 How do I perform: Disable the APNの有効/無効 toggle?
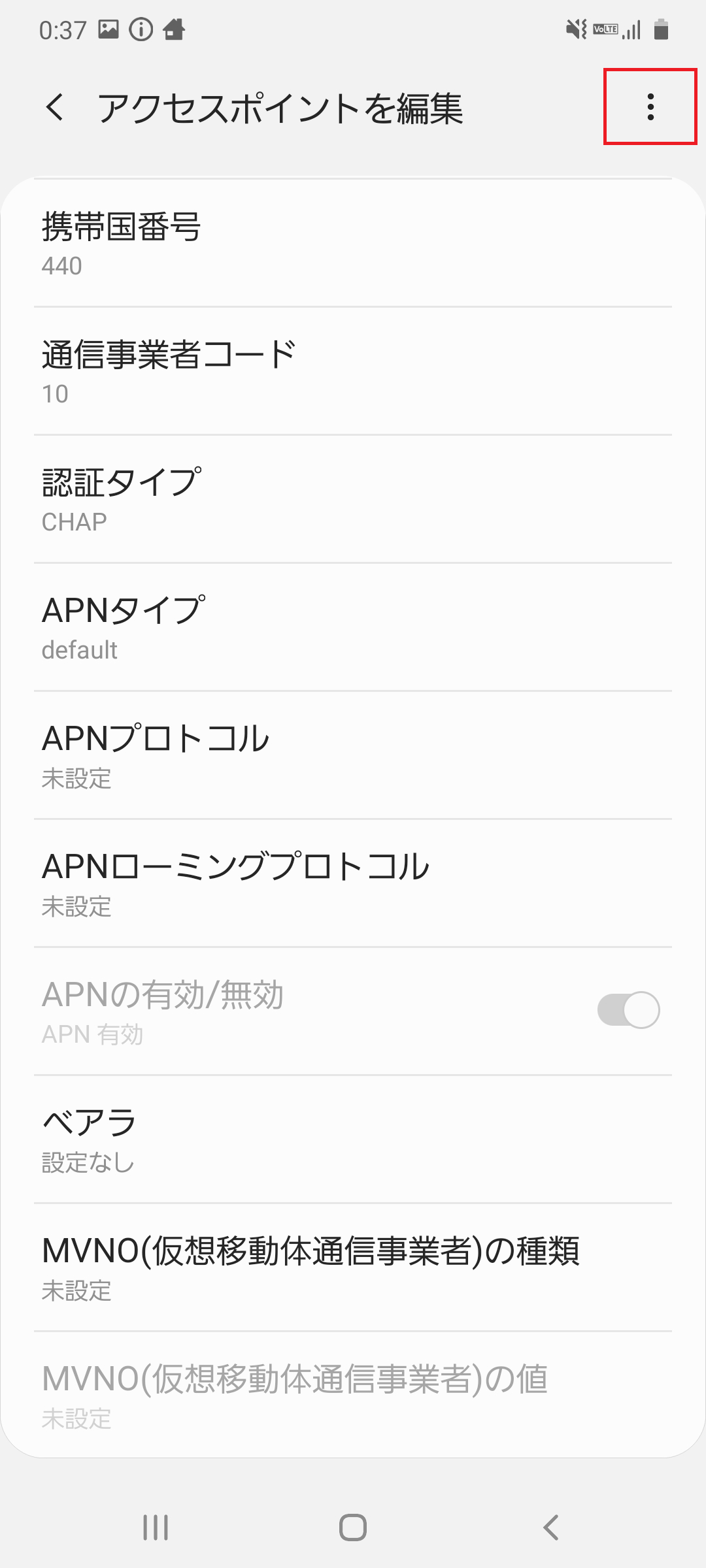627,1009
